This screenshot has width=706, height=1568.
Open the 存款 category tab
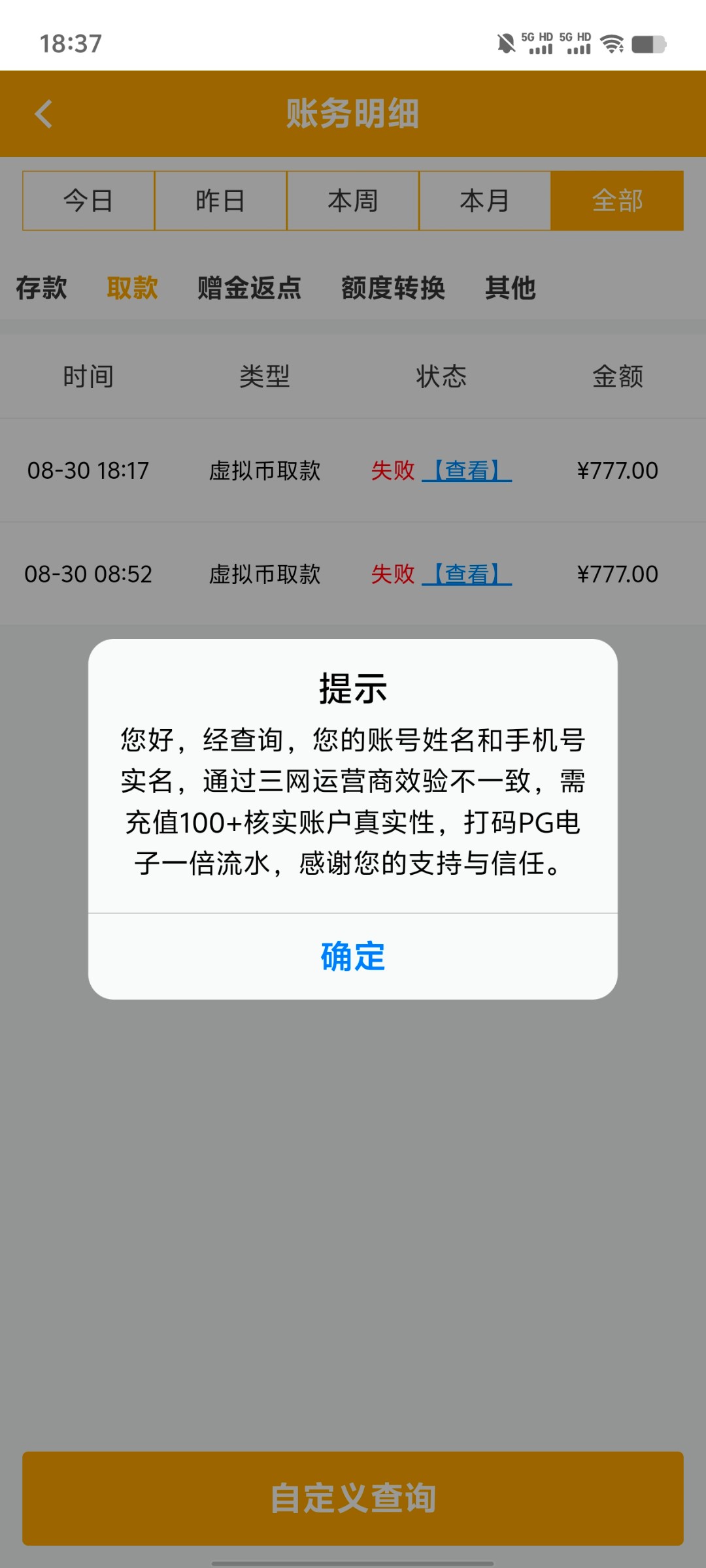point(41,287)
